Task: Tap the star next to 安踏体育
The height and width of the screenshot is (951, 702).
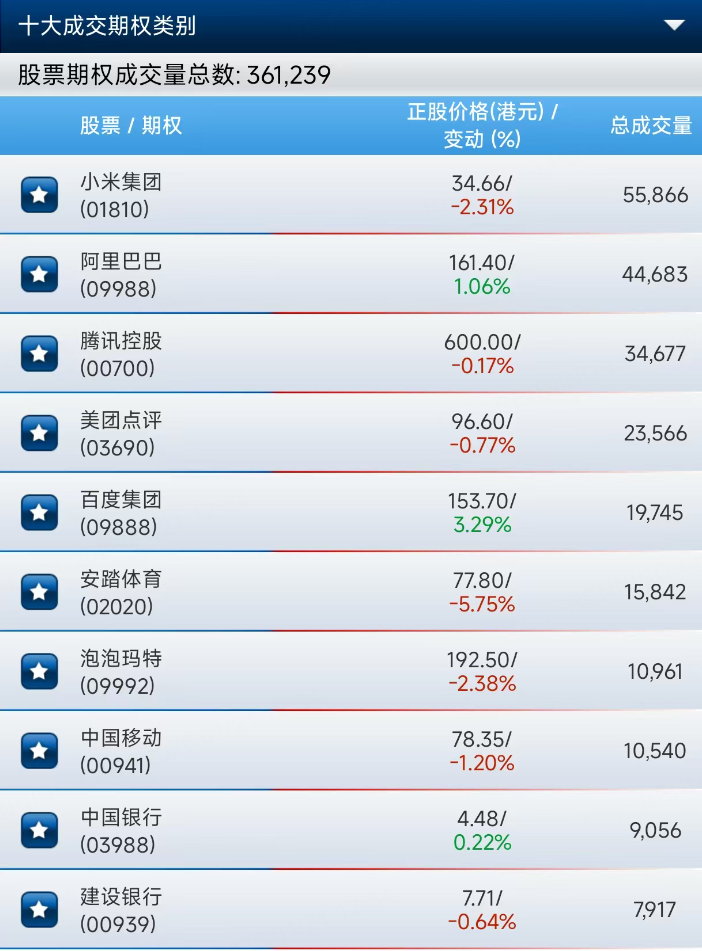Action: tap(39, 591)
